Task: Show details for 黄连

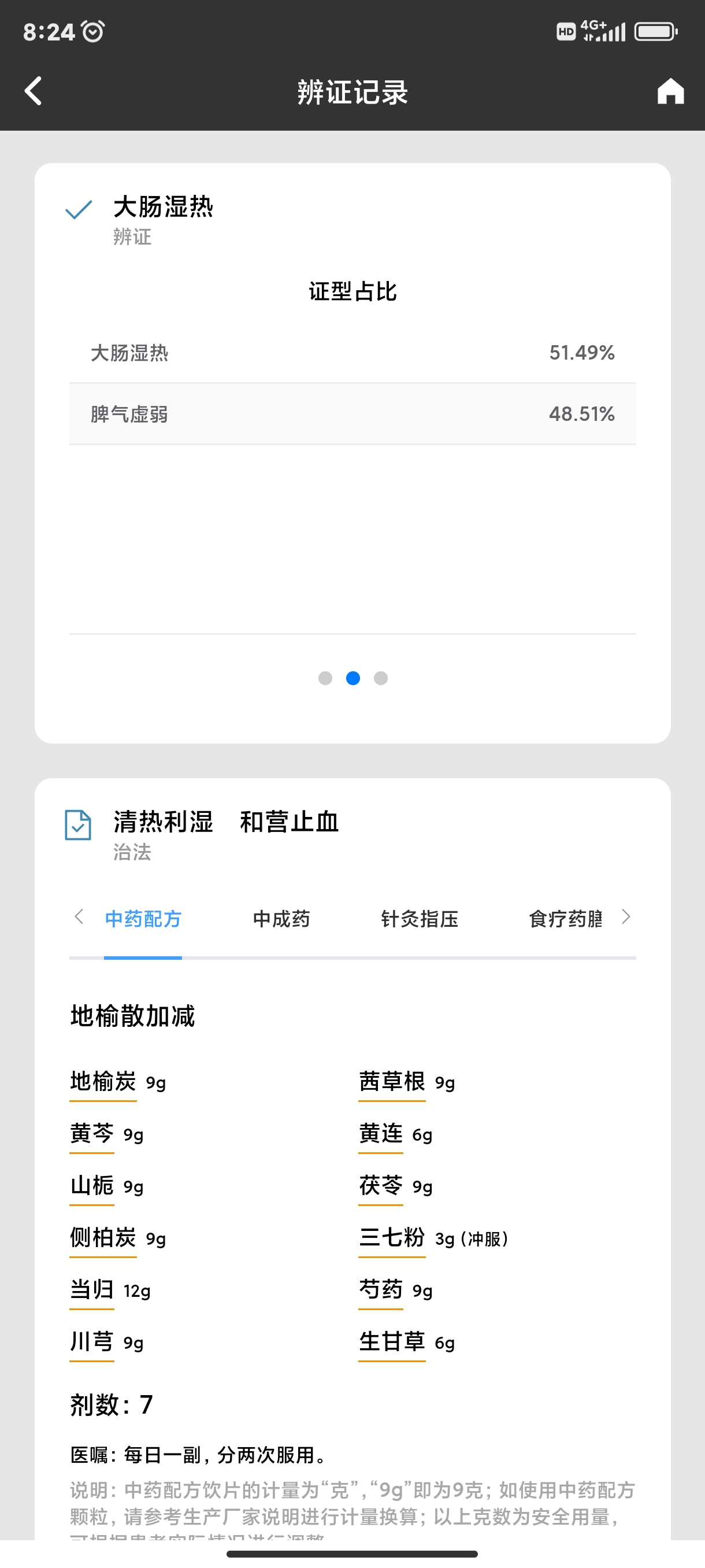Action: 381,1133
